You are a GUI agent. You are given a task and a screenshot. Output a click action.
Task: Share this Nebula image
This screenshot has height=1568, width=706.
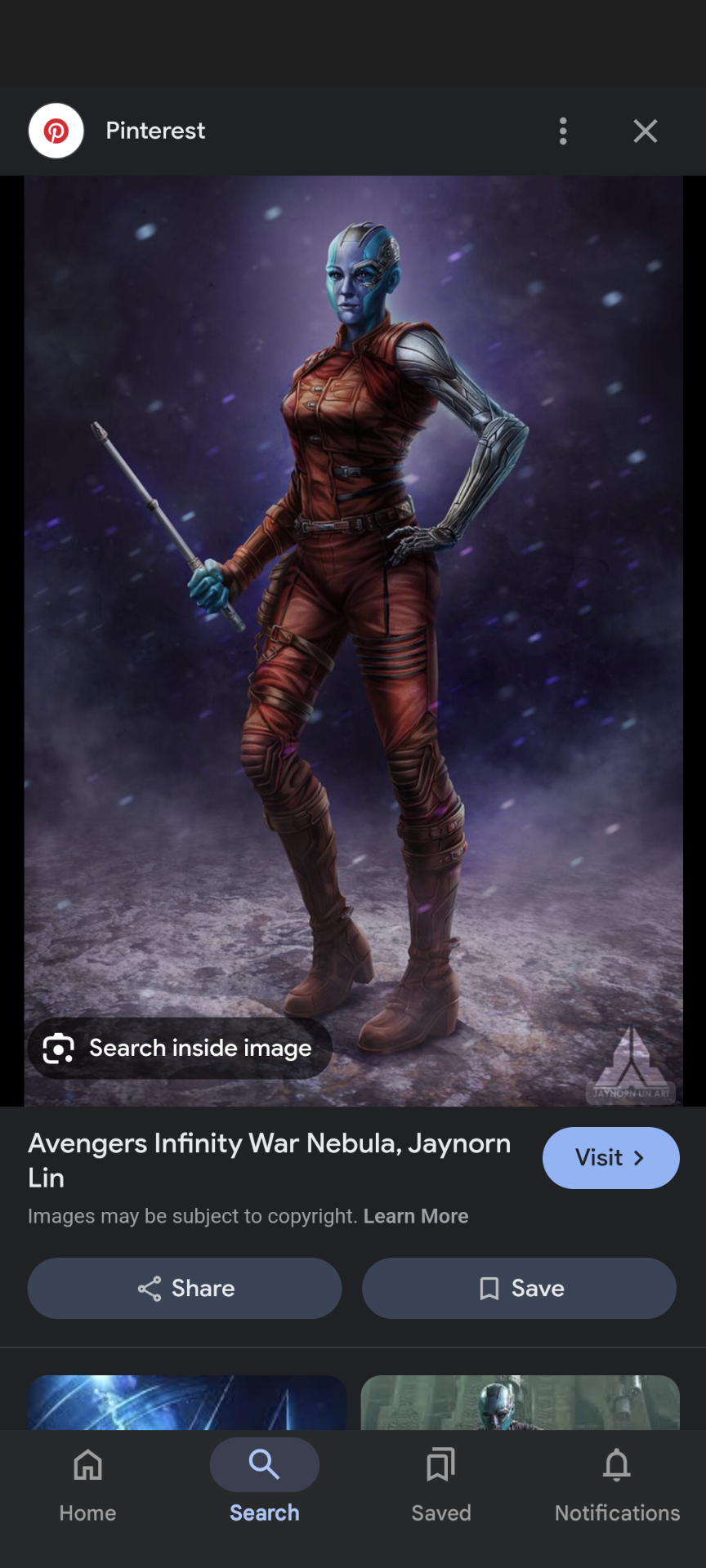(x=185, y=1288)
